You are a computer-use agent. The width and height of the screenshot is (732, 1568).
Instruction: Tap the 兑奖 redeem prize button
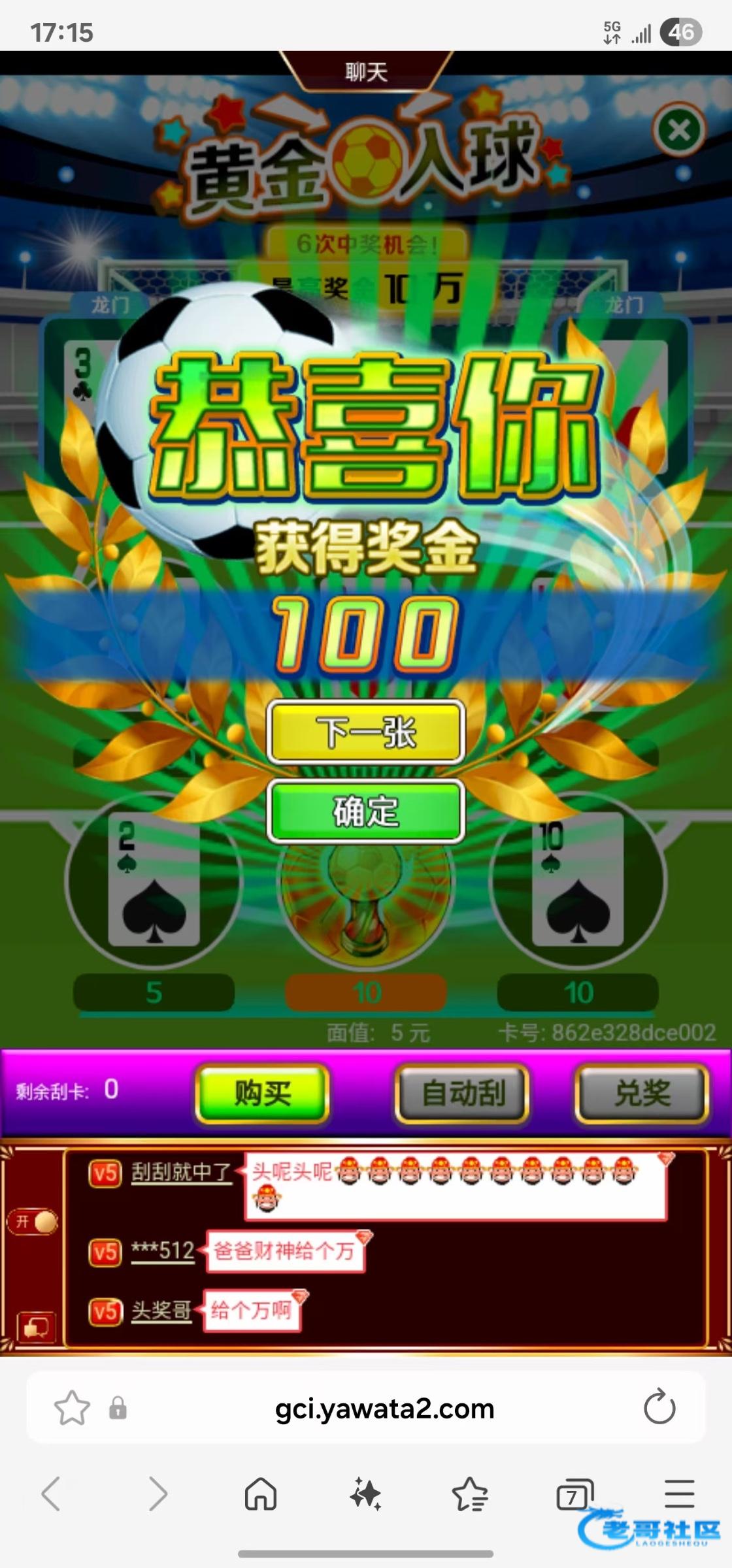pyautogui.click(x=642, y=1092)
